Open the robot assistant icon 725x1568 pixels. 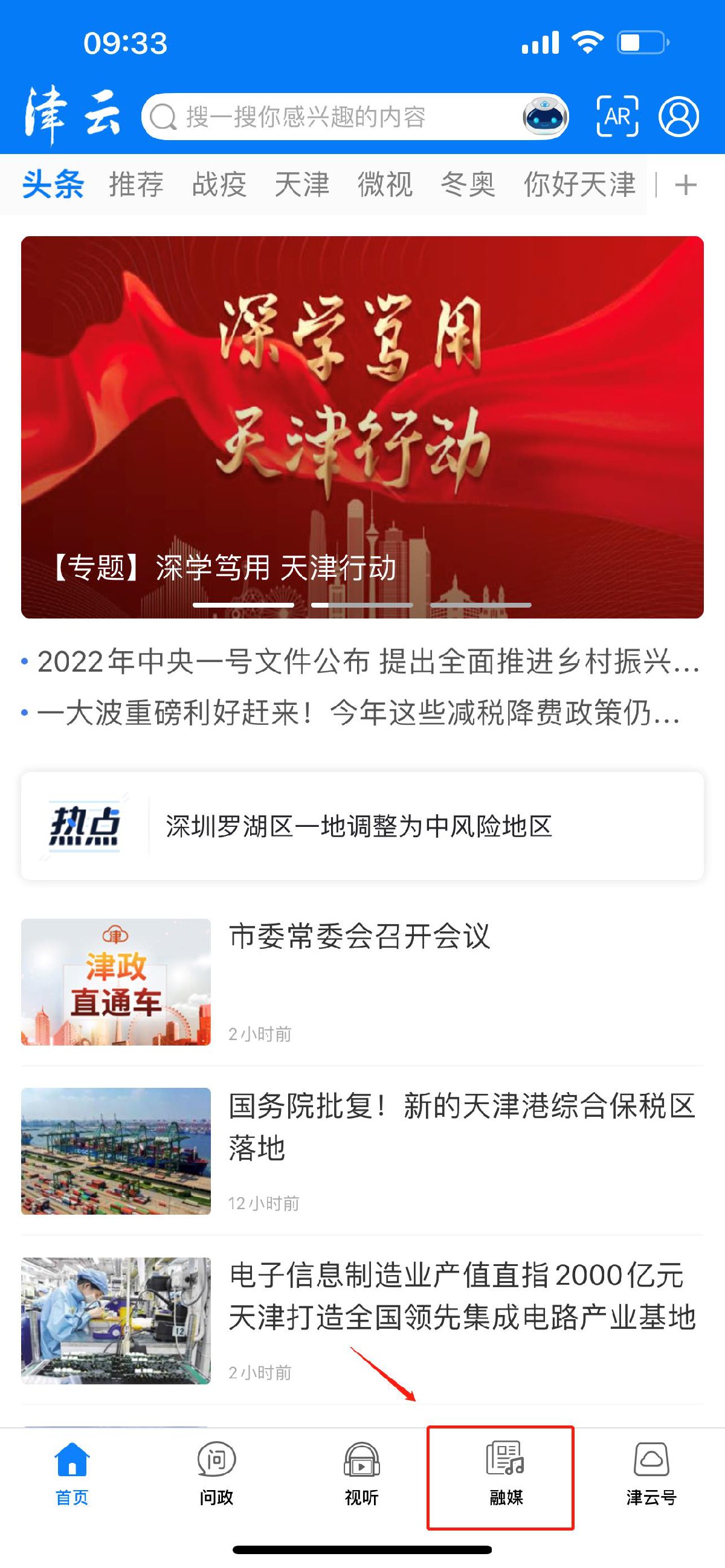tap(545, 116)
